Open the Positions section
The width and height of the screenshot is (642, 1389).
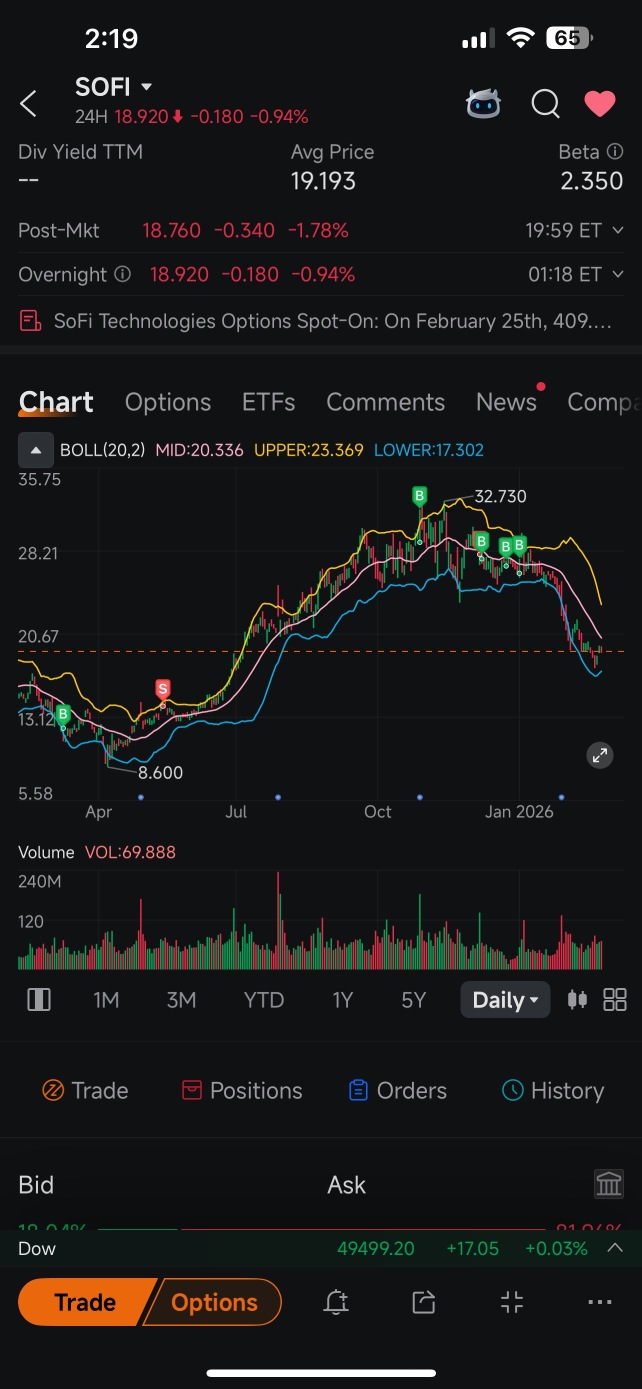point(242,1091)
